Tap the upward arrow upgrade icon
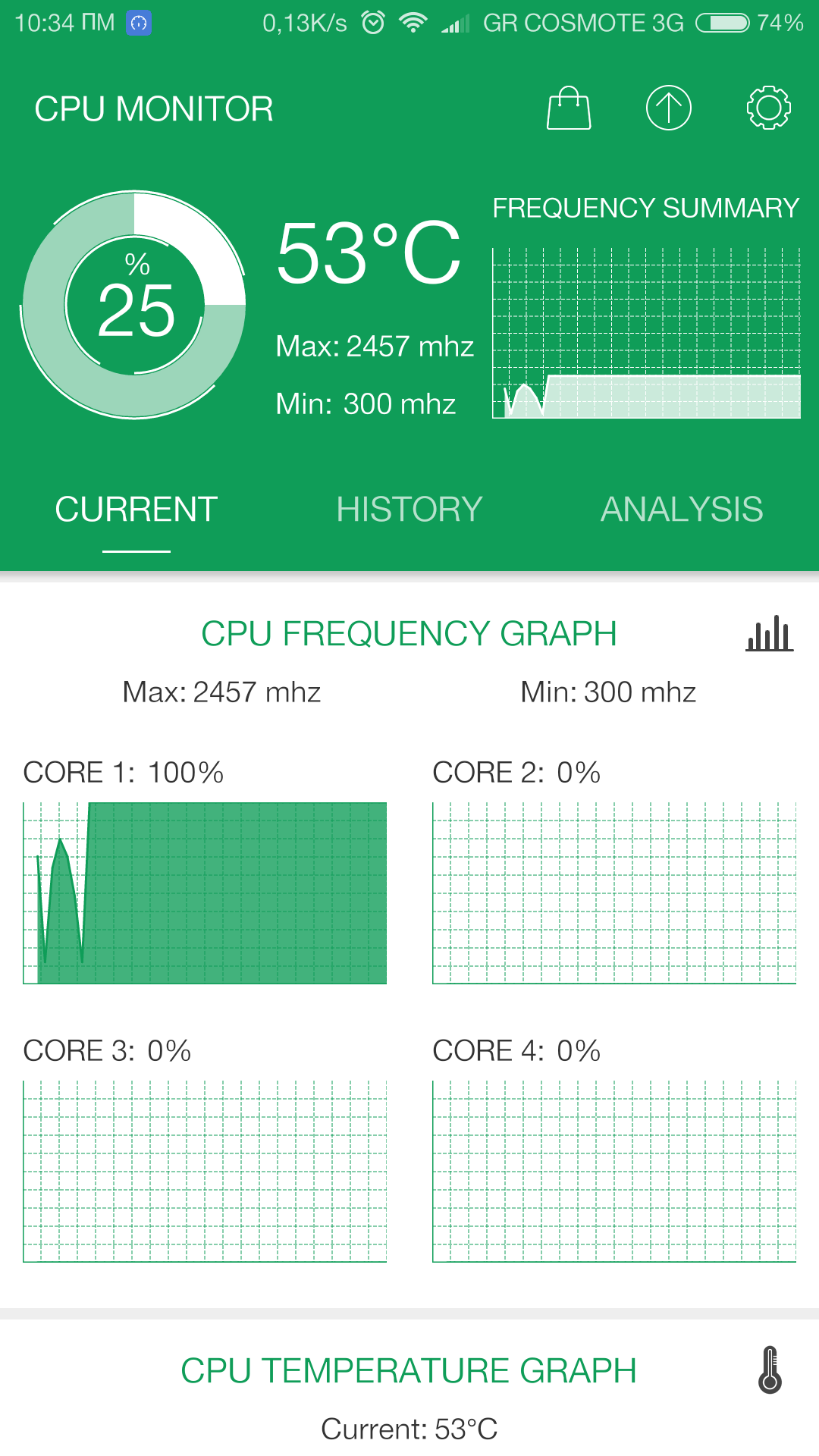Screen dimensions: 819x1456 pos(668,108)
